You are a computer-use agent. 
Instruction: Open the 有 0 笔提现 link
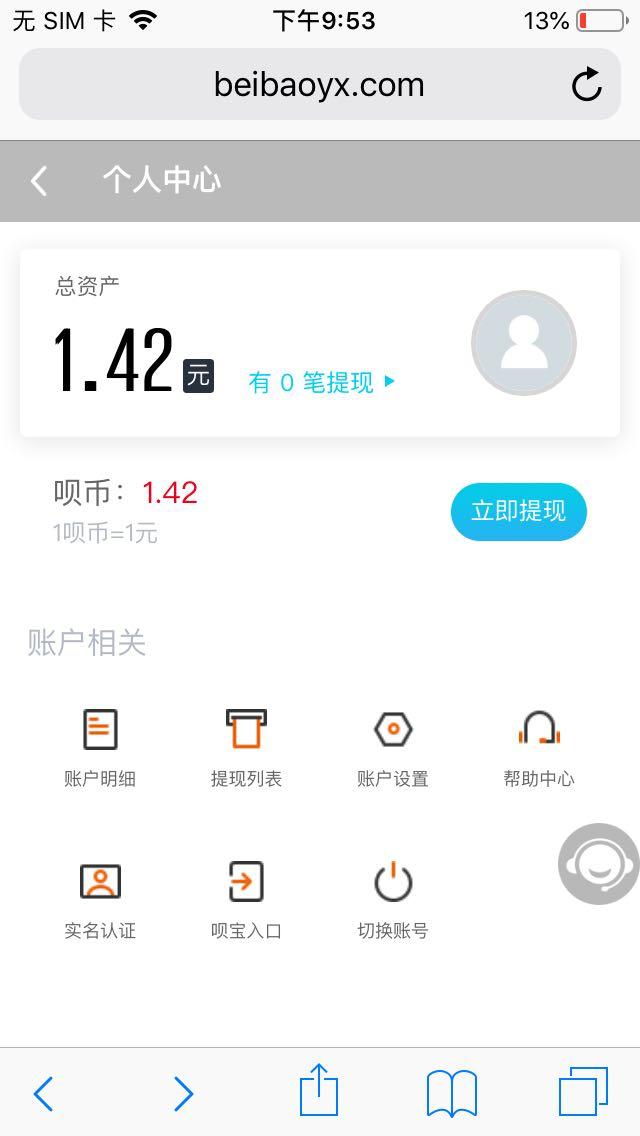coord(322,382)
